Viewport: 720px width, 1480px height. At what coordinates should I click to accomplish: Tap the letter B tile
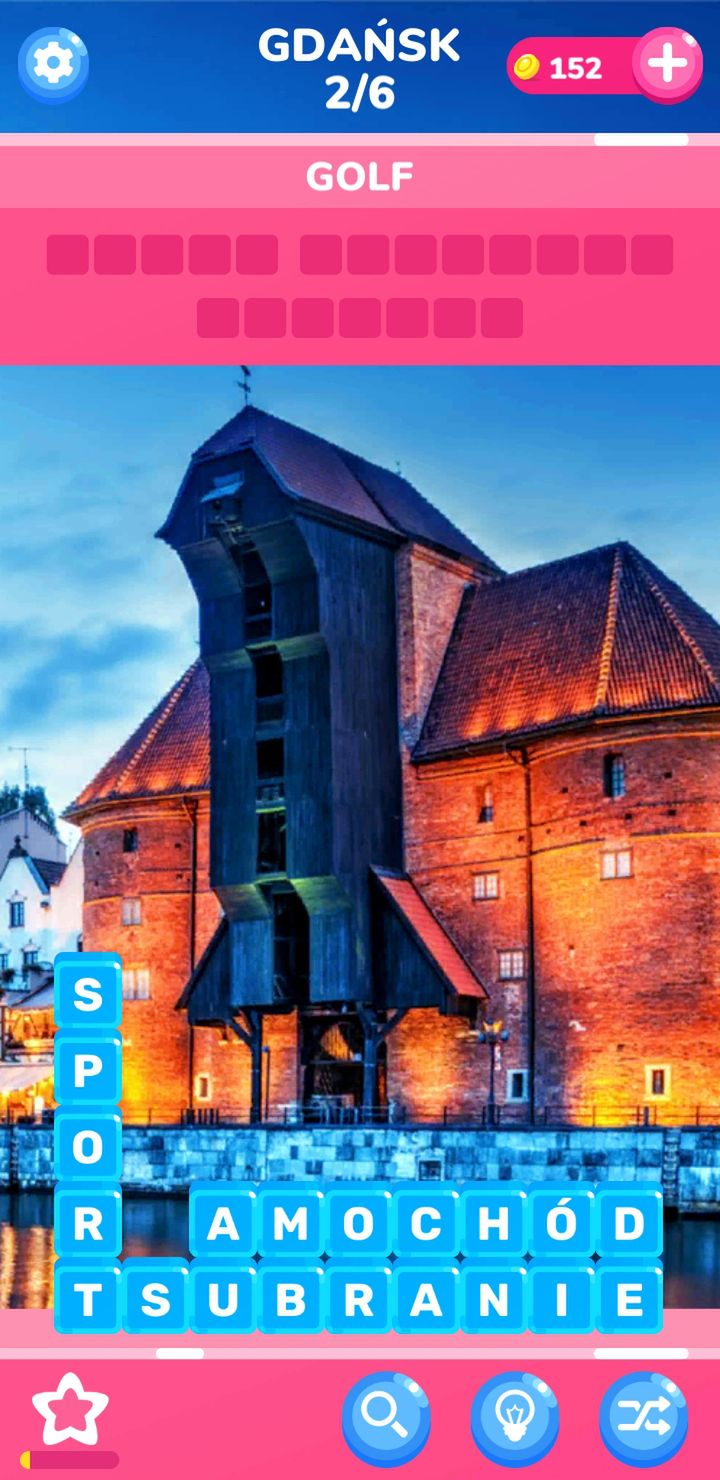tap(290, 1299)
